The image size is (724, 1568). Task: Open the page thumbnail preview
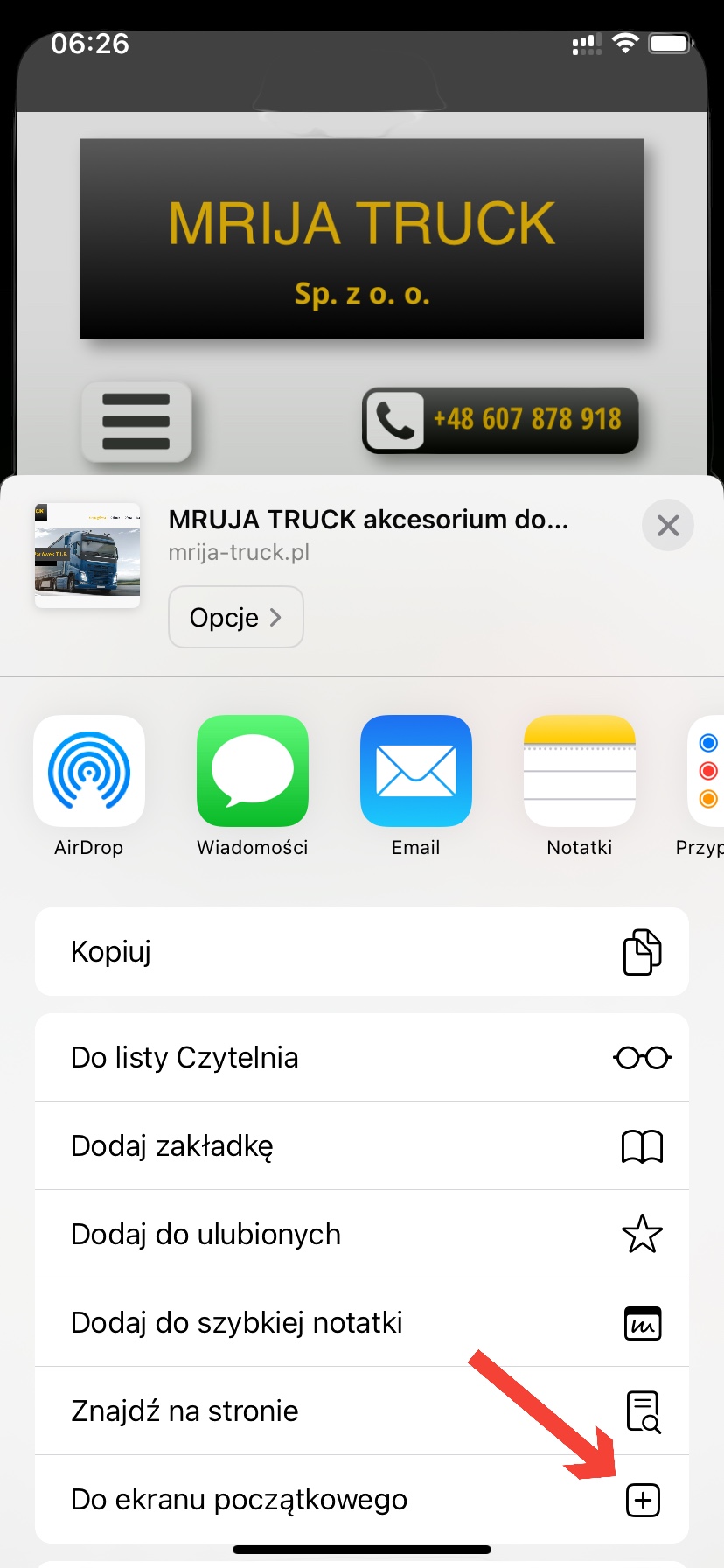point(87,556)
